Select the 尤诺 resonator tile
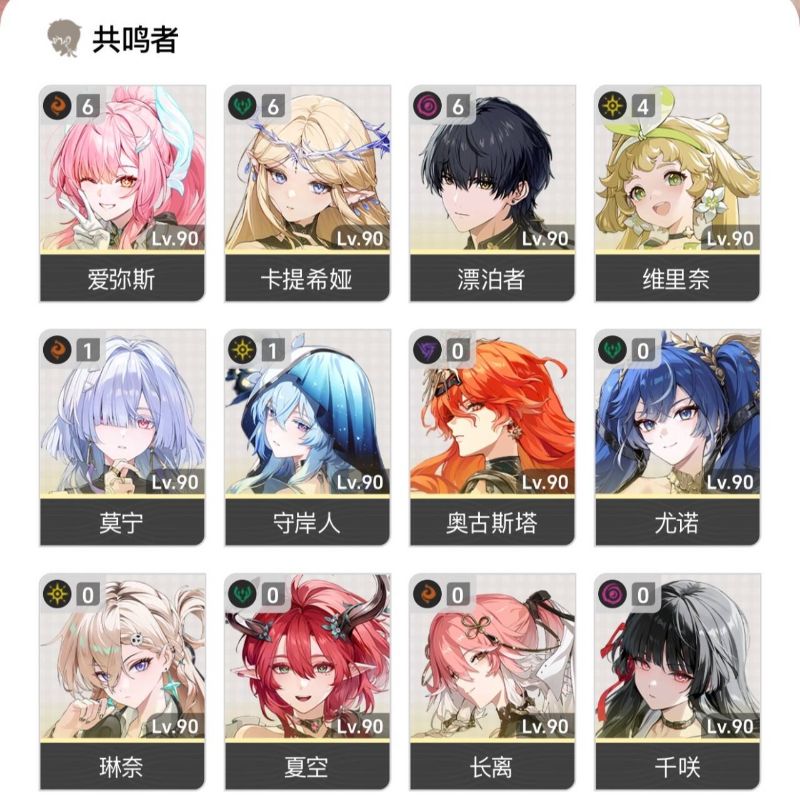Viewport: 800px width, 800px height. coord(677,437)
